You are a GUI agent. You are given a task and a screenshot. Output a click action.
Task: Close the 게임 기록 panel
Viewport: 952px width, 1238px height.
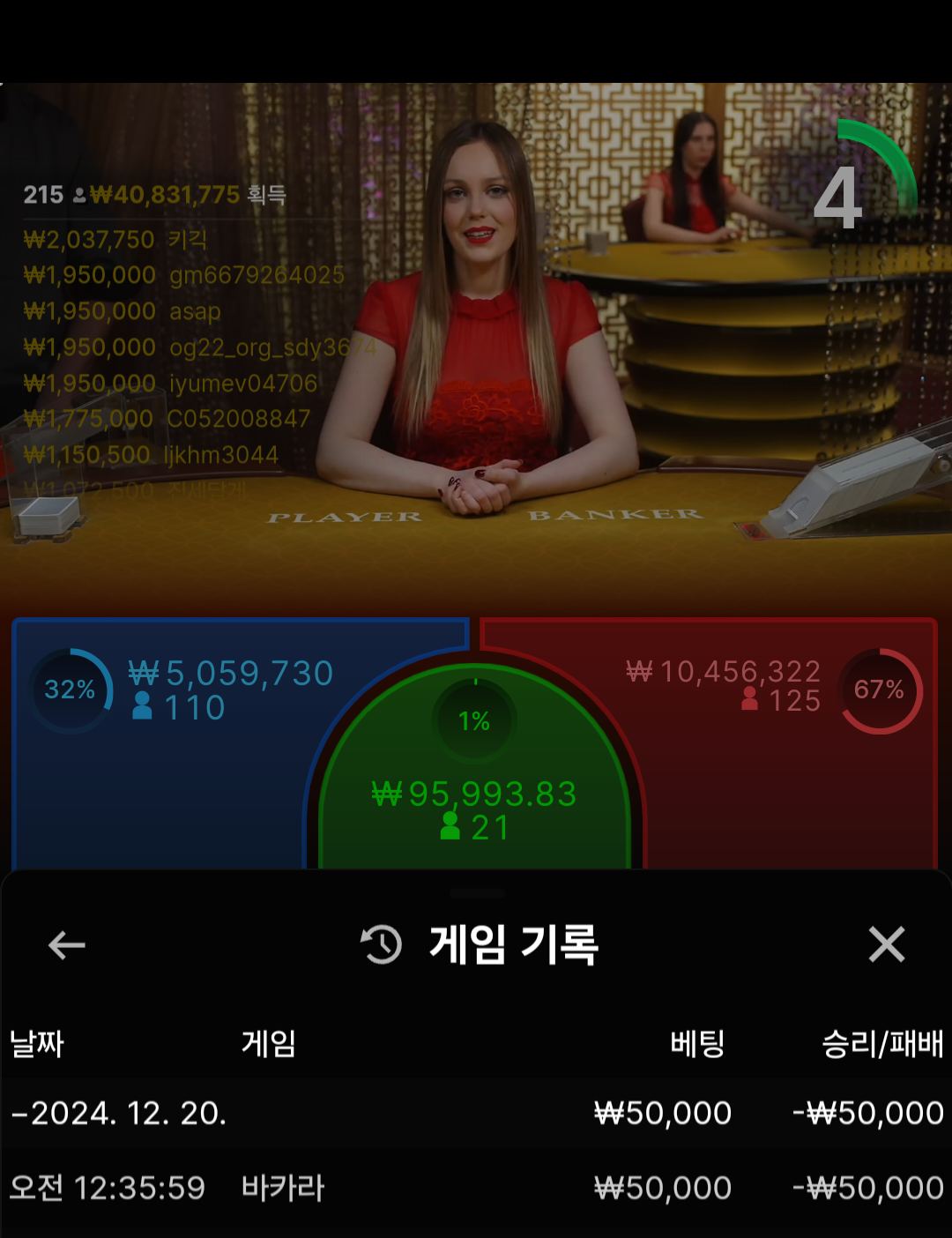tap(886, 944)
